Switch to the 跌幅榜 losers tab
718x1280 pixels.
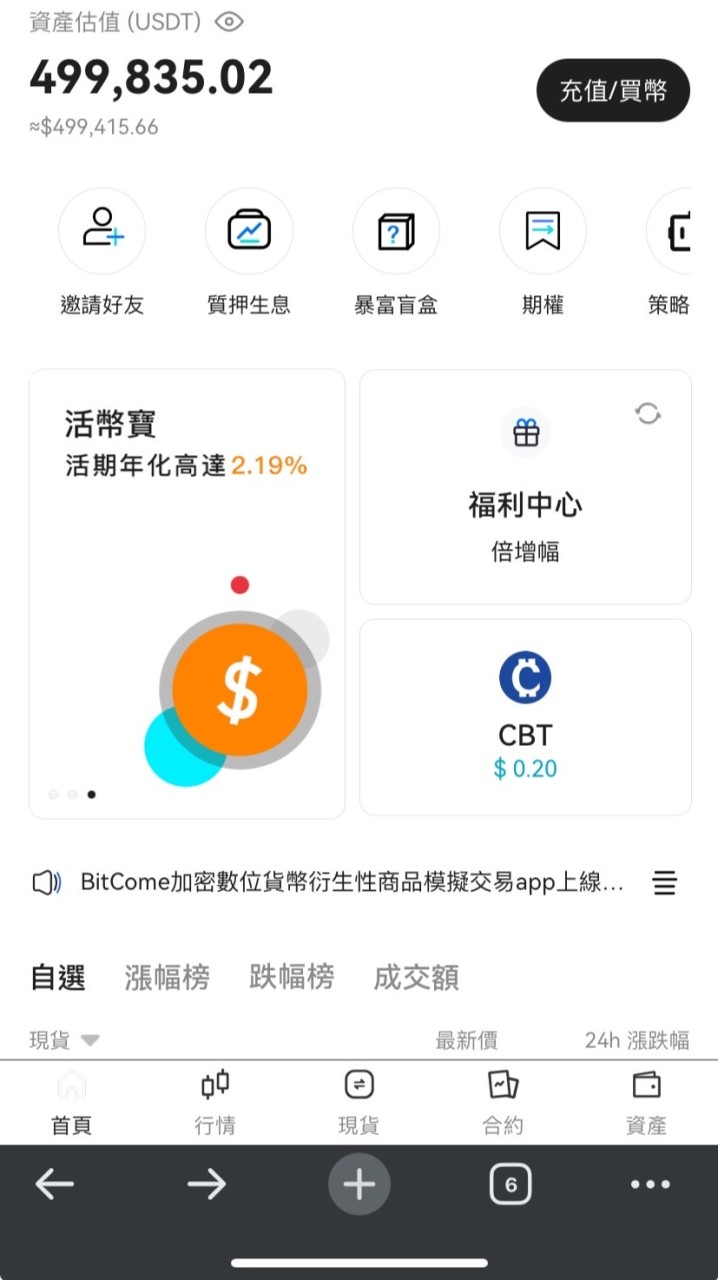tap(291, 977)
